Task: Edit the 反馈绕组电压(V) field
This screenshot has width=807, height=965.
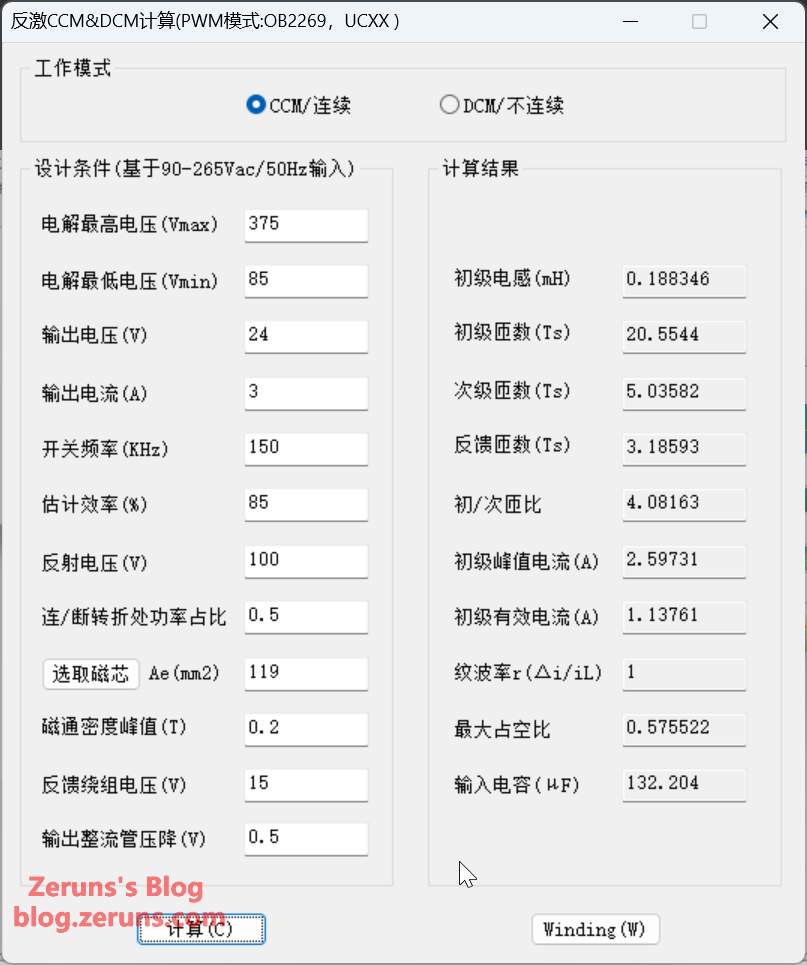Action: (305, 783)
